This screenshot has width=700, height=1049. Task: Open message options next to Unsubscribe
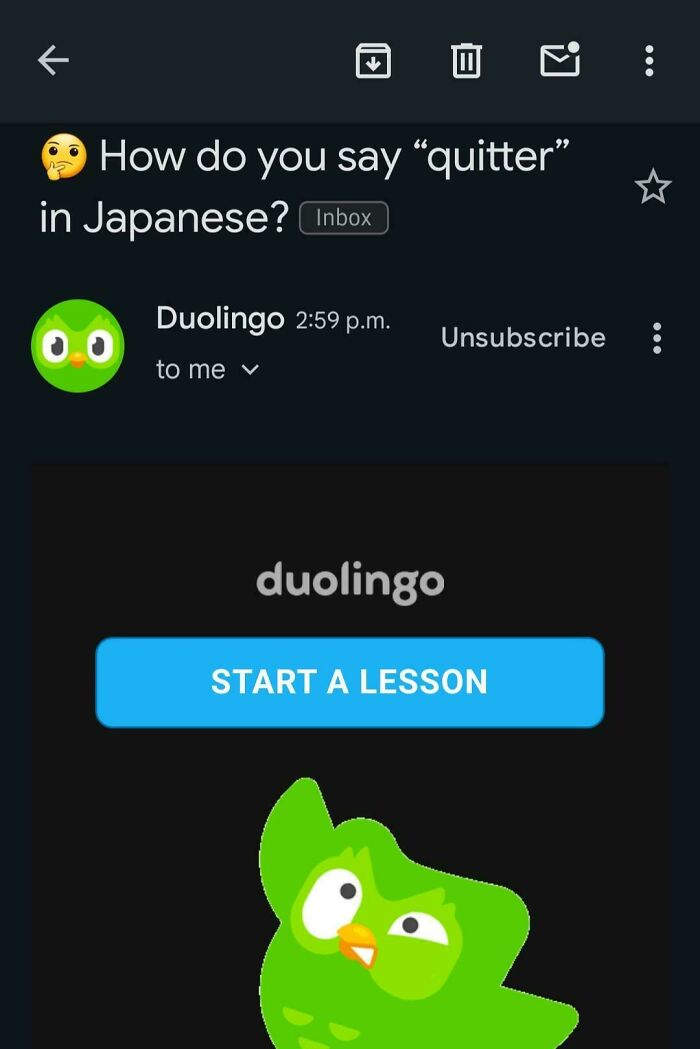coord(656,338)
